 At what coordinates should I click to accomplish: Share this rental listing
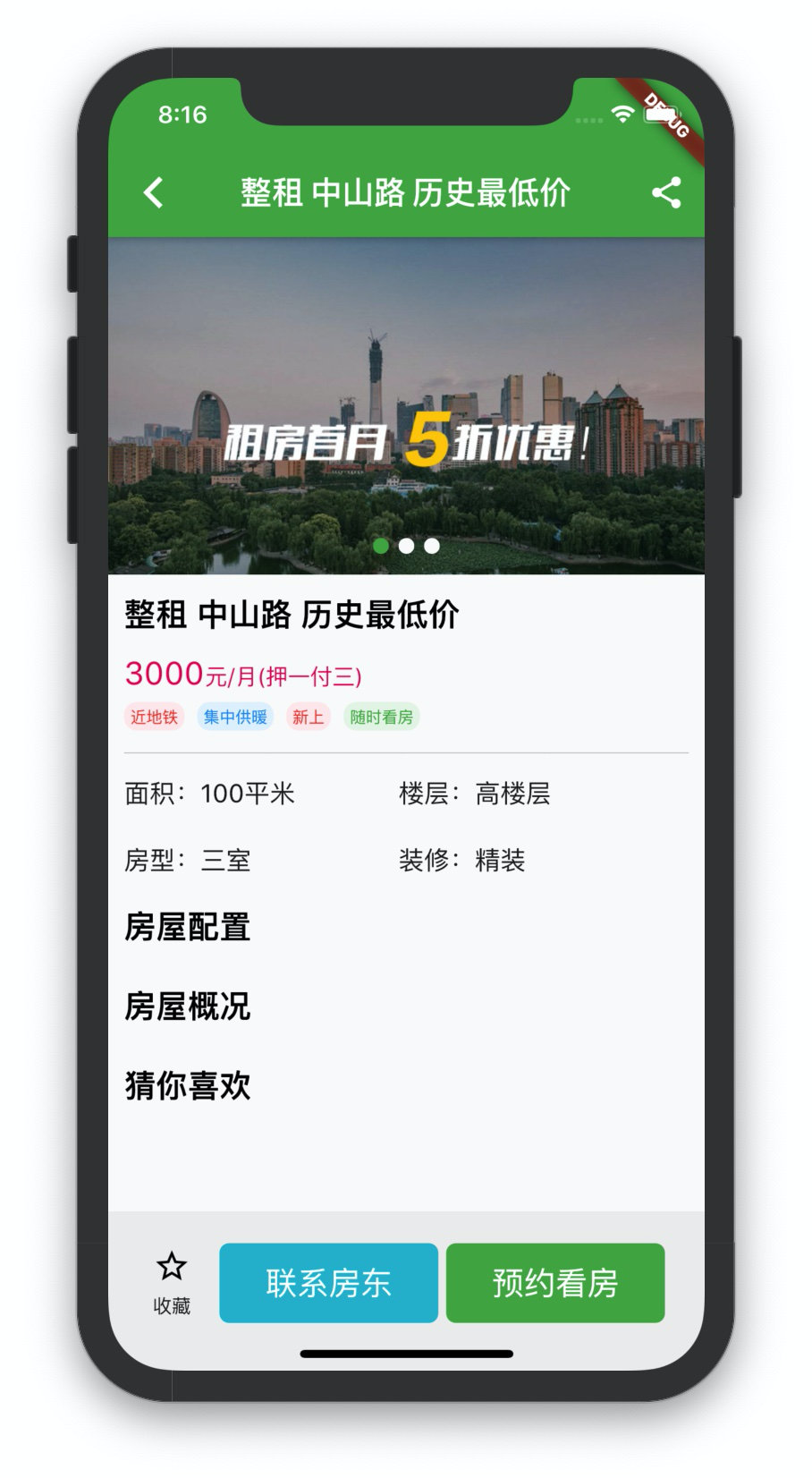pyautogui.click(x=666, y=192)
